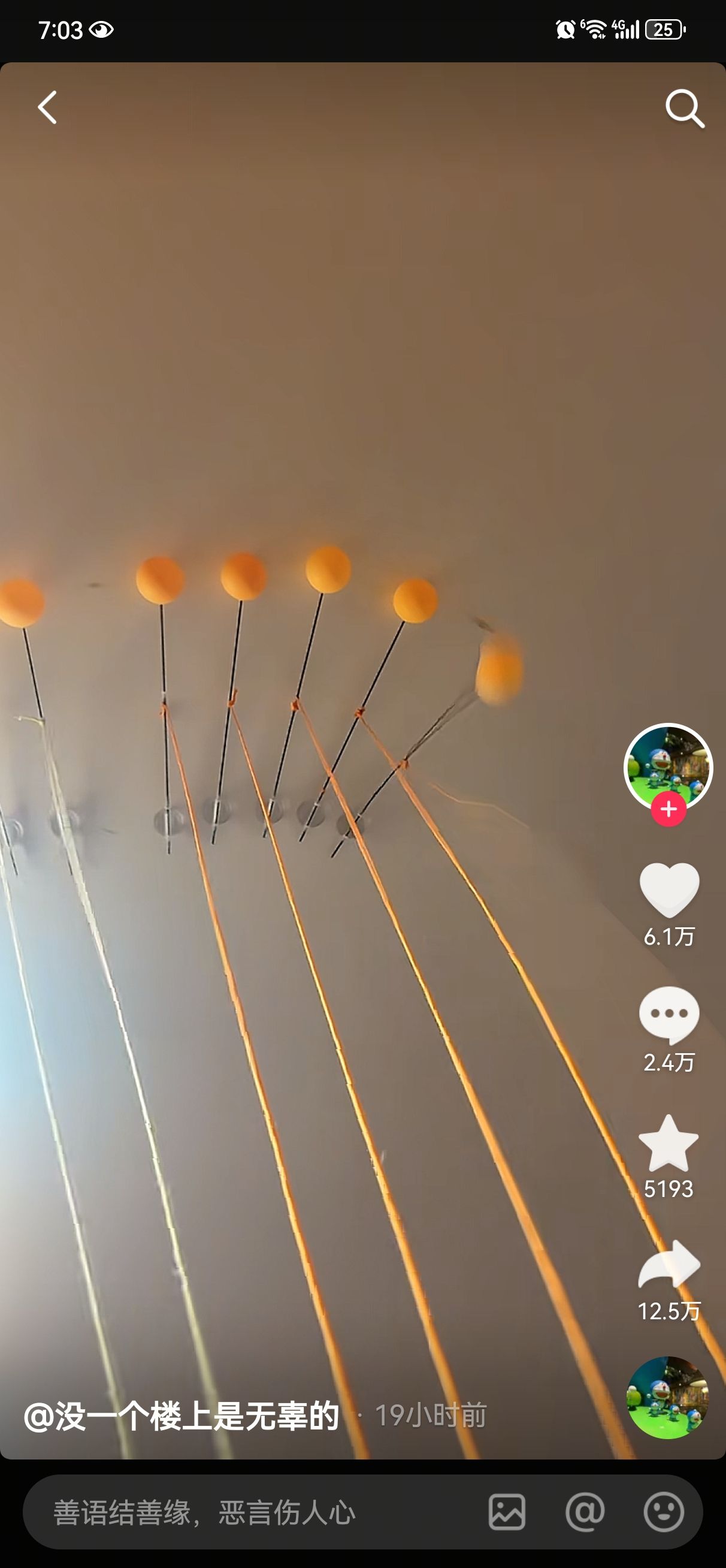
Task: Open the emoji picker in comment bar
Action: coord(663,1512)
